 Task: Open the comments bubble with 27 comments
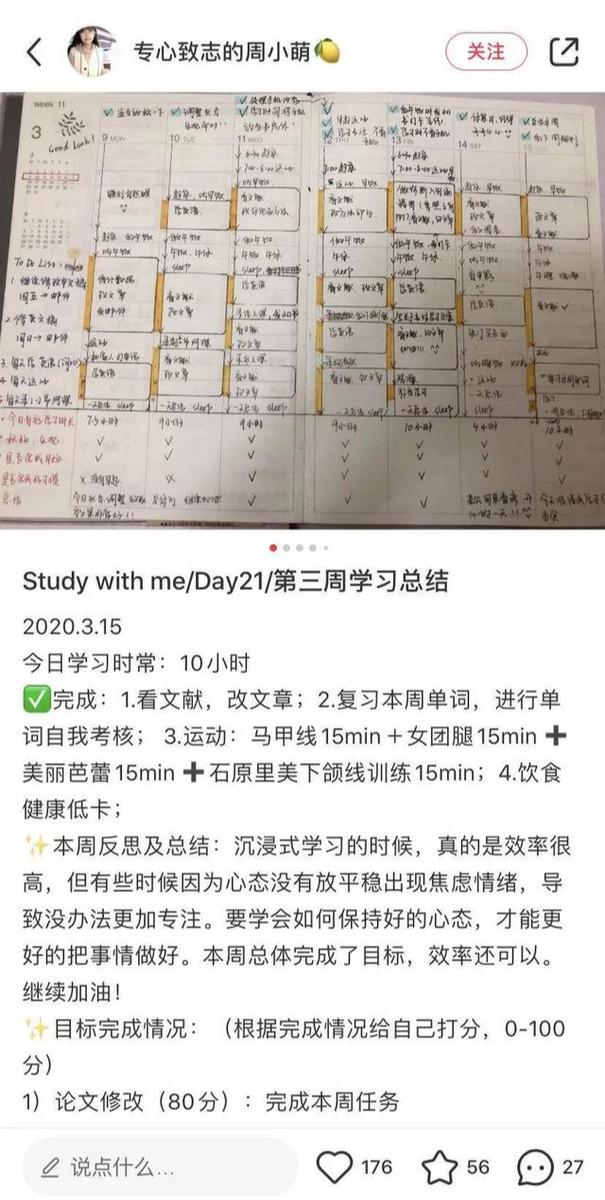point(536,1166)
